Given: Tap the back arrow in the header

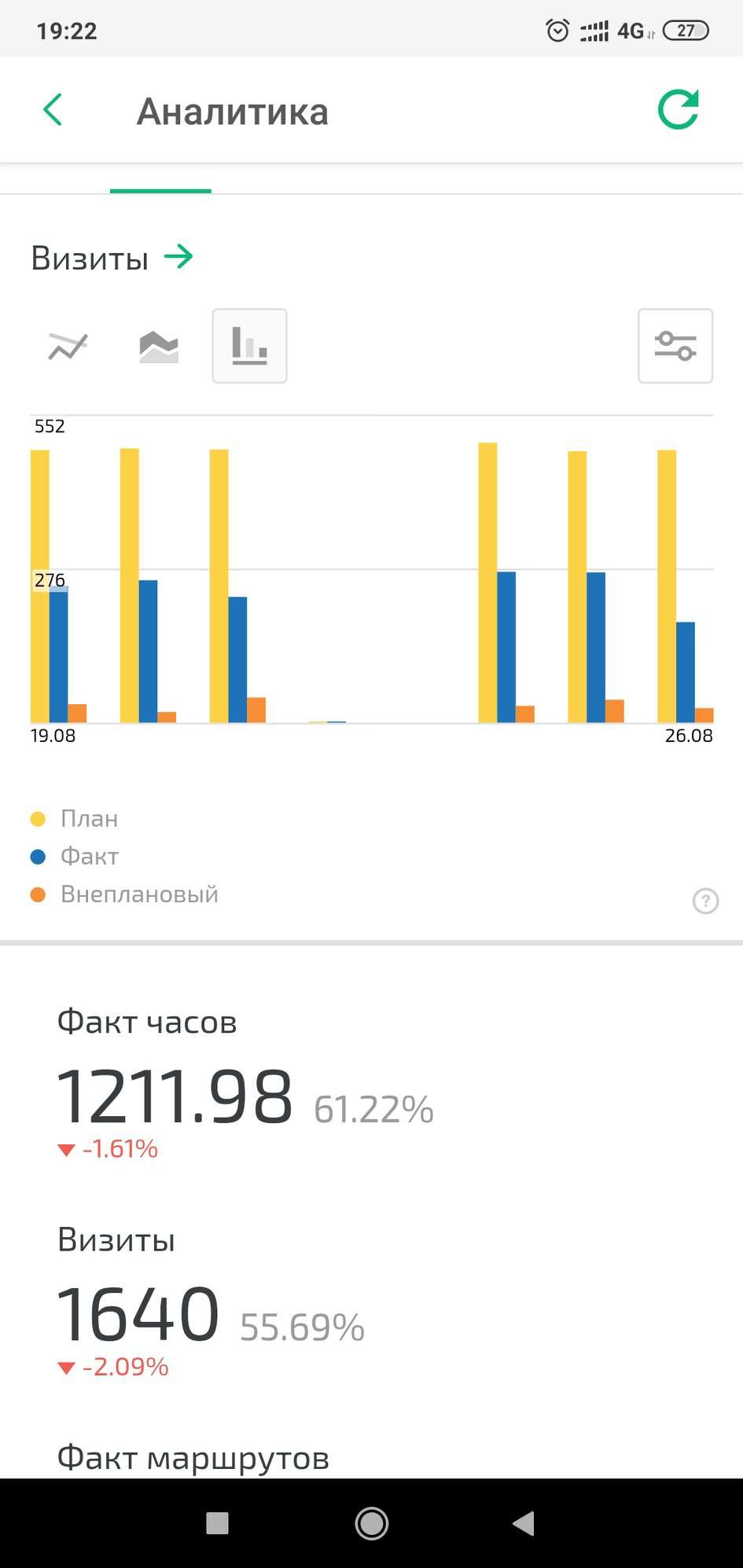Looking at the screenshot, I should (52, 109).
